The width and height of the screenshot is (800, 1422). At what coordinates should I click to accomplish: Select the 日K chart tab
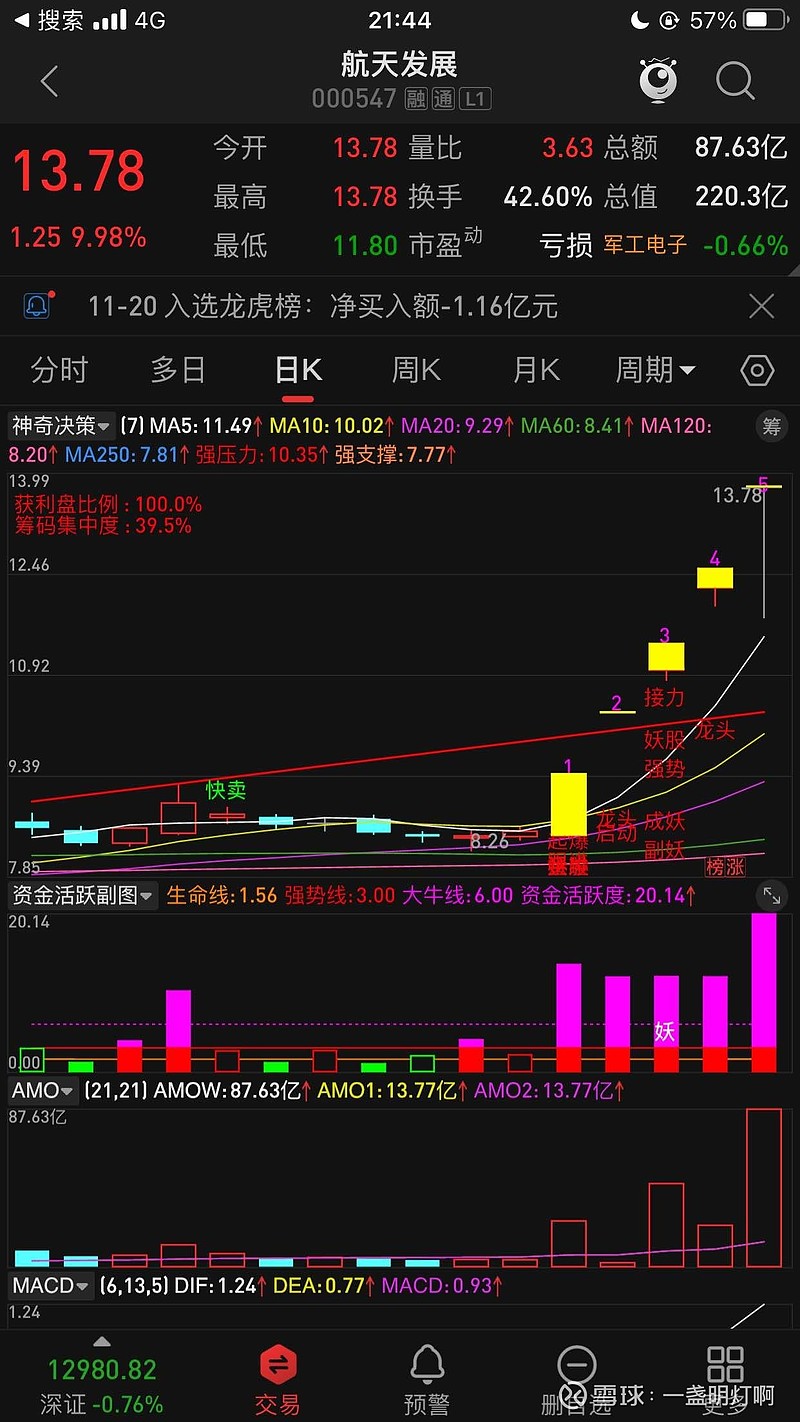coord(298,370)
